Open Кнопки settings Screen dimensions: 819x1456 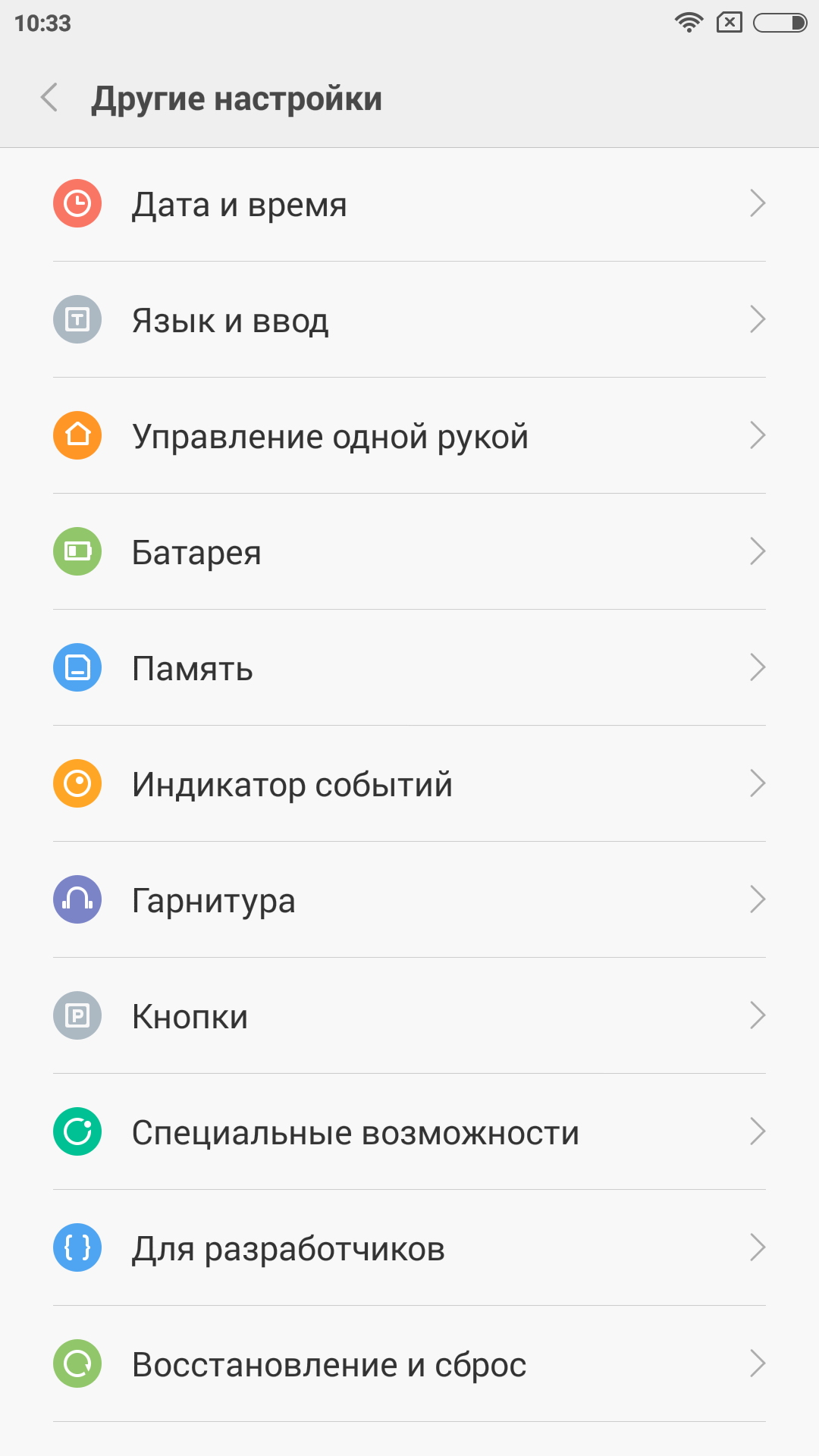(409, 1016)
